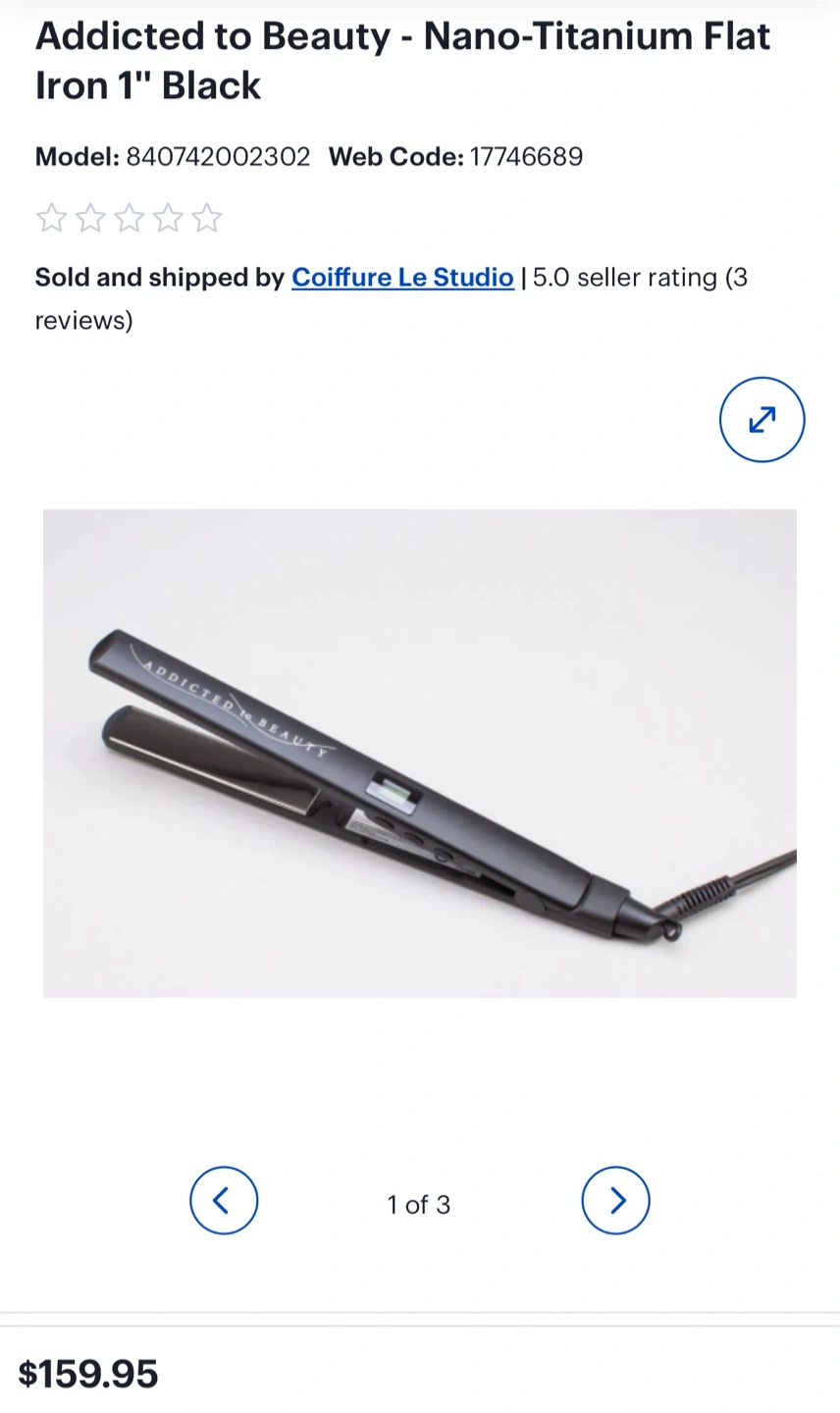This screenshot has width=840, height=1413.
Task: Go to the next product image
Action: click(616, 1200)
